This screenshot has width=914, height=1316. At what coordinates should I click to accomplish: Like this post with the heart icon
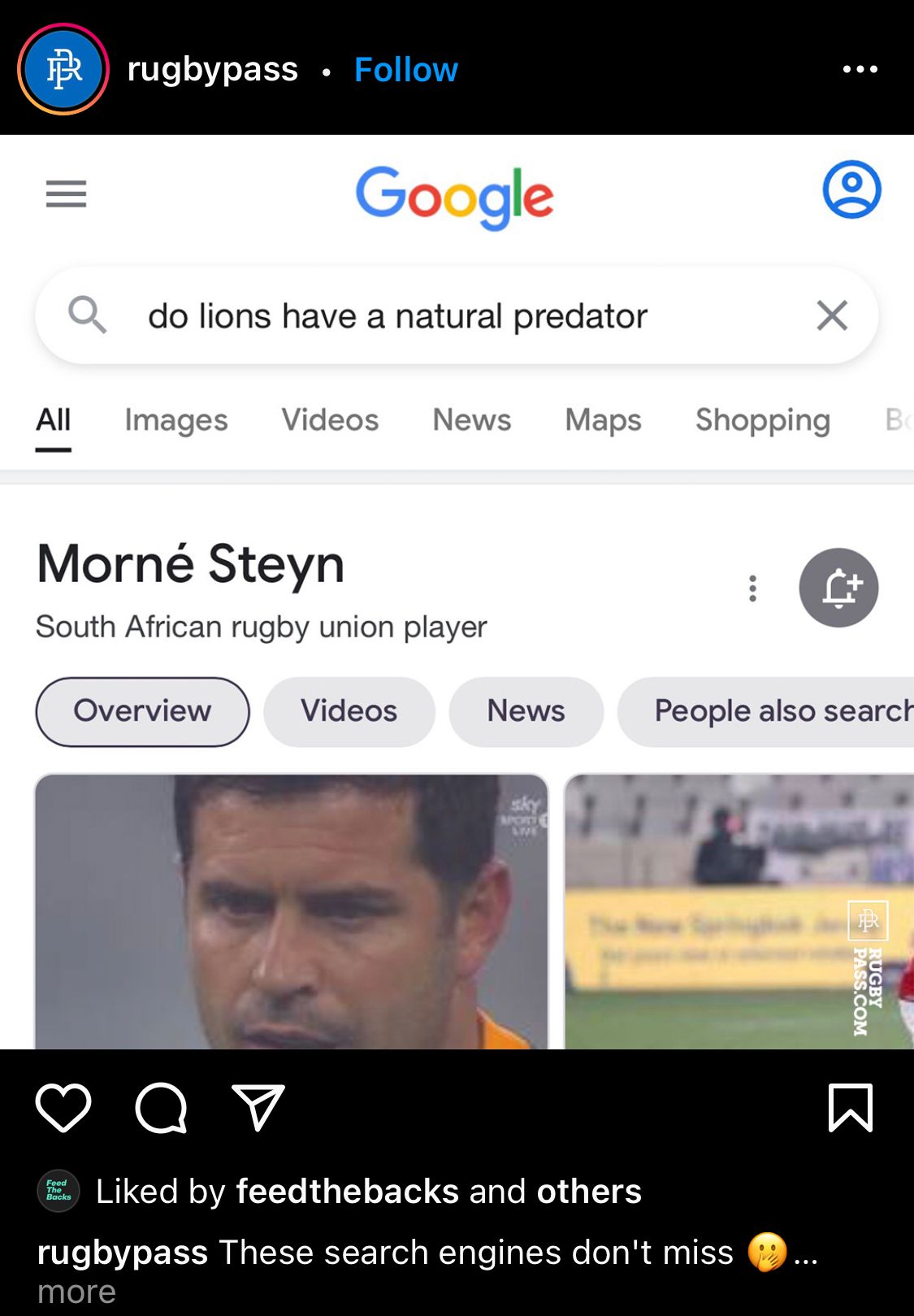click(x=63, y=1108)
